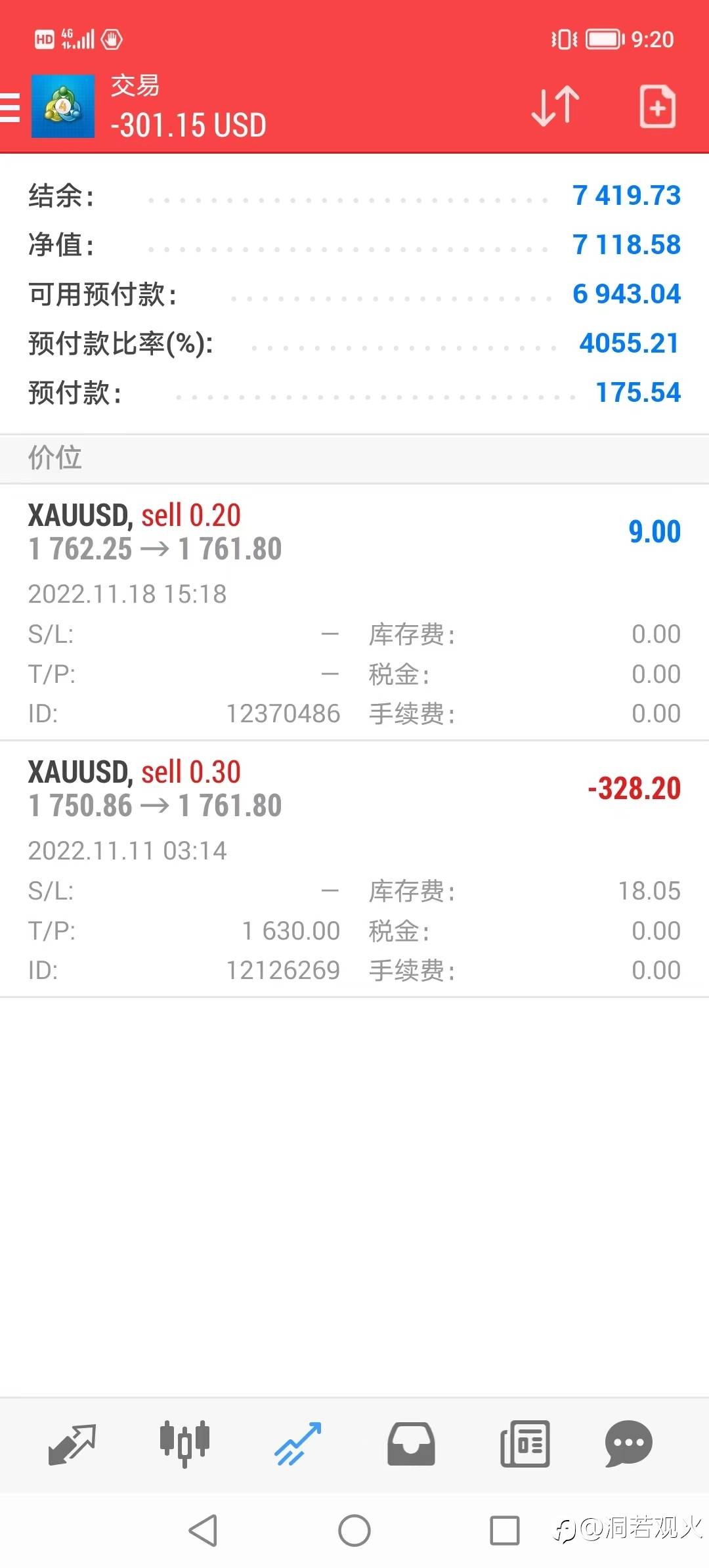
Task: Open the chat messages tab
Action: [628, 1444]
